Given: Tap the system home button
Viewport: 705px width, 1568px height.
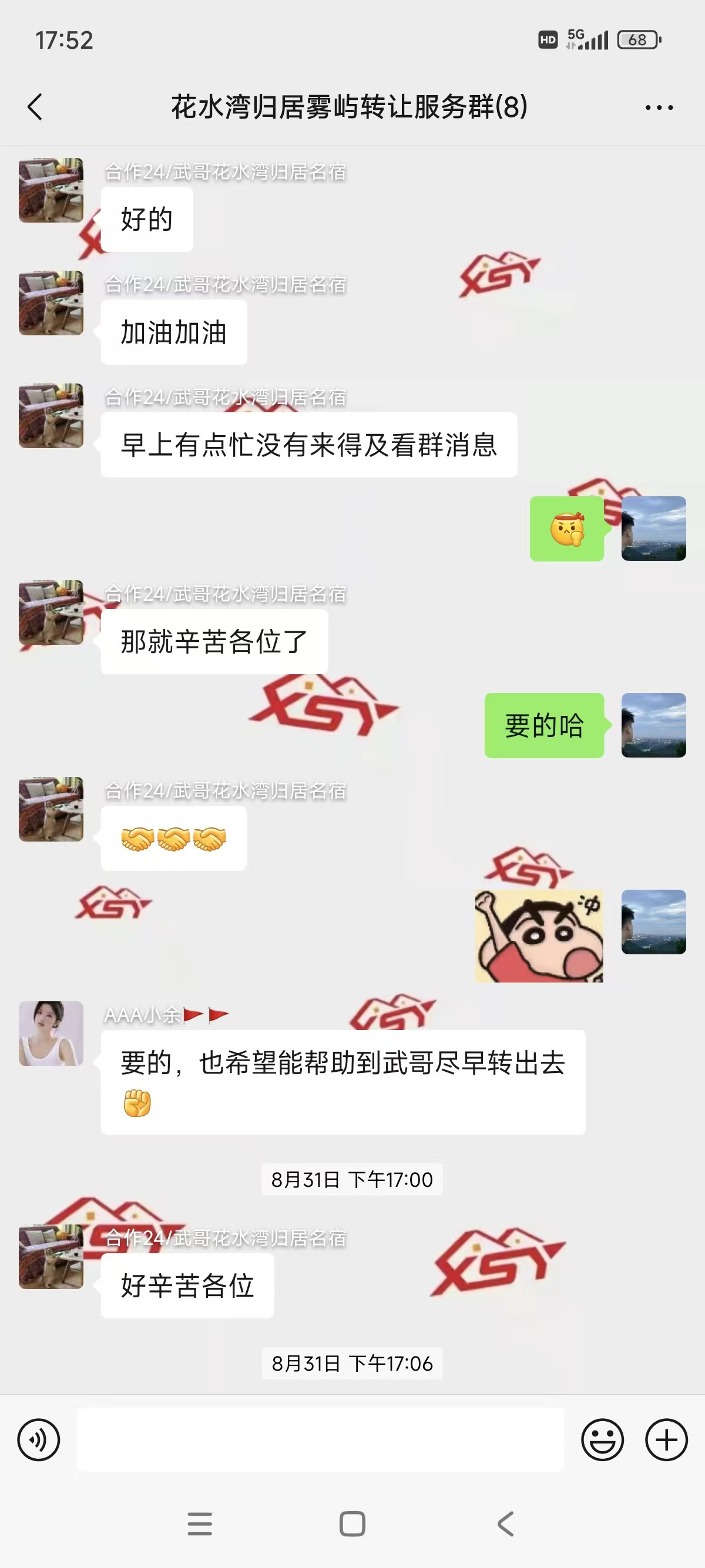Looking at the screenshot, I should tap(352, 1524).
